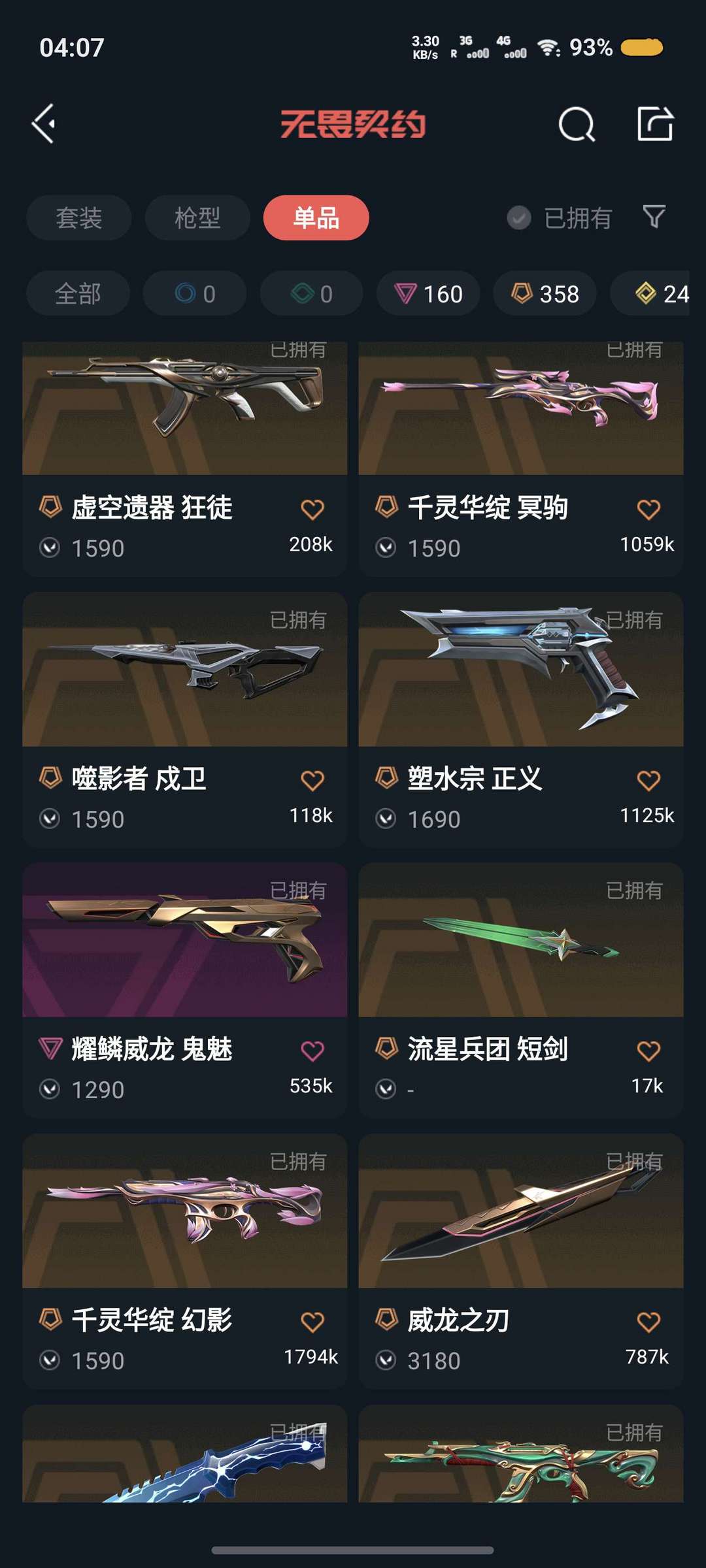Switch to the 枪型 tab

click(197, 218)
